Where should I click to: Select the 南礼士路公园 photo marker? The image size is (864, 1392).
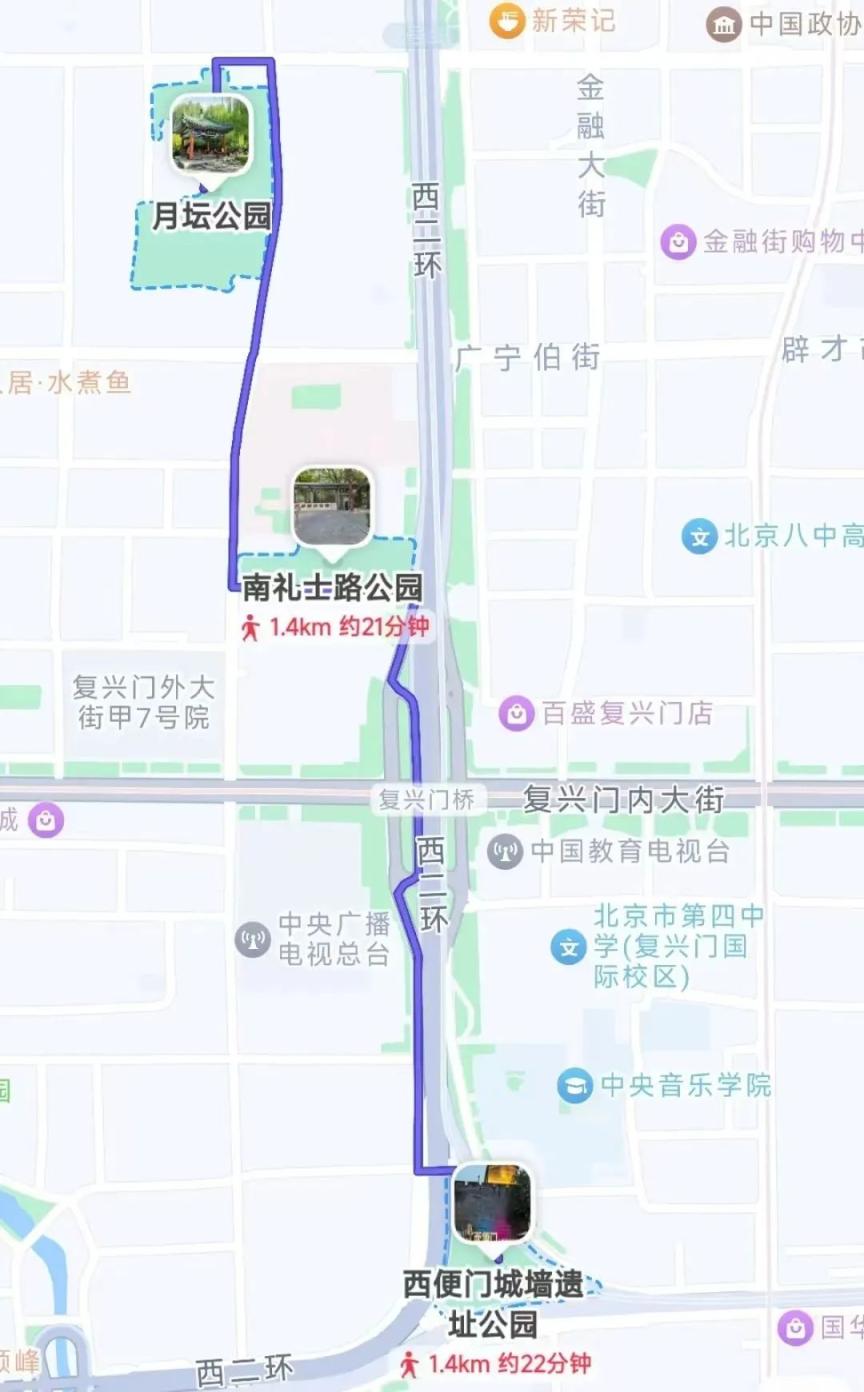(x=332, y=507)
